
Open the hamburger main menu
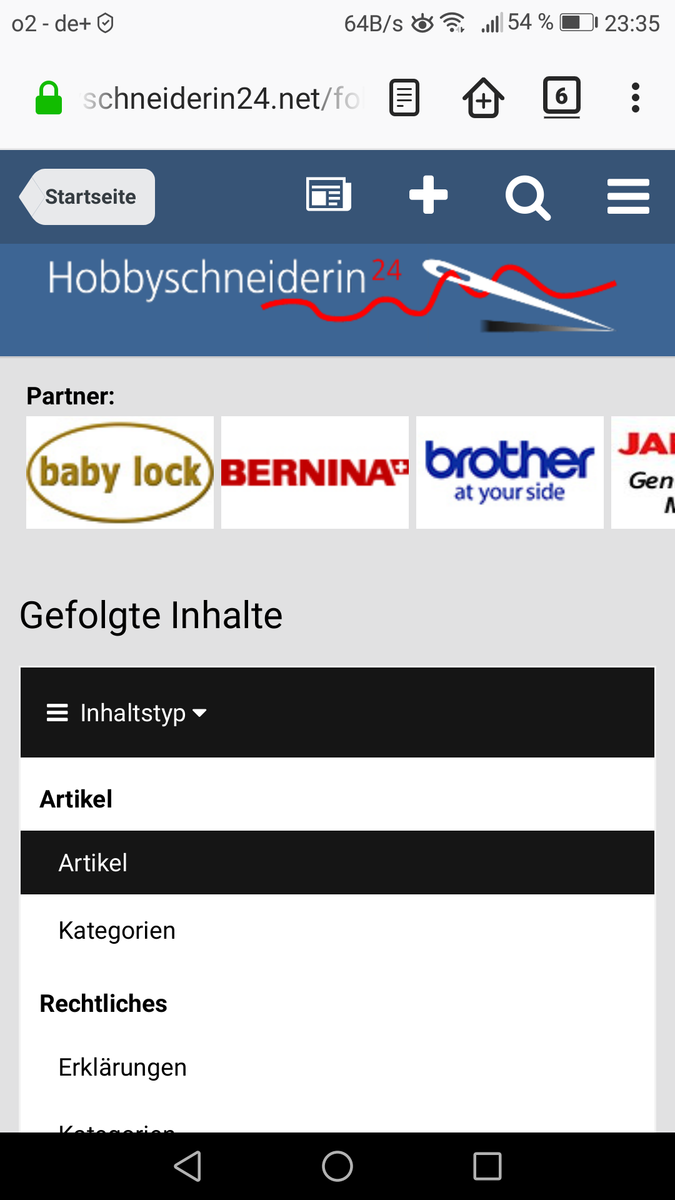tap(628, 197)
